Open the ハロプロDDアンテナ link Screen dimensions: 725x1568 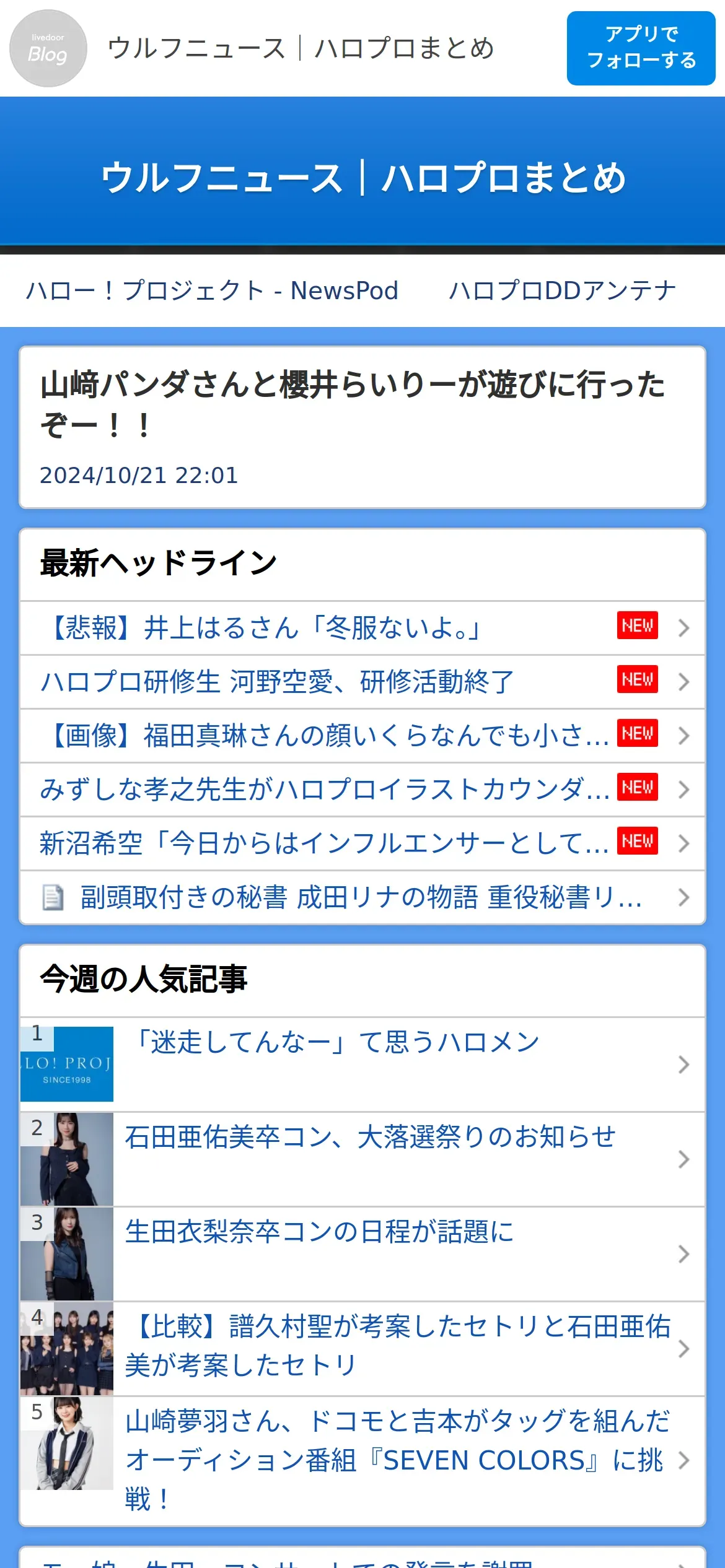coord(562,290)
